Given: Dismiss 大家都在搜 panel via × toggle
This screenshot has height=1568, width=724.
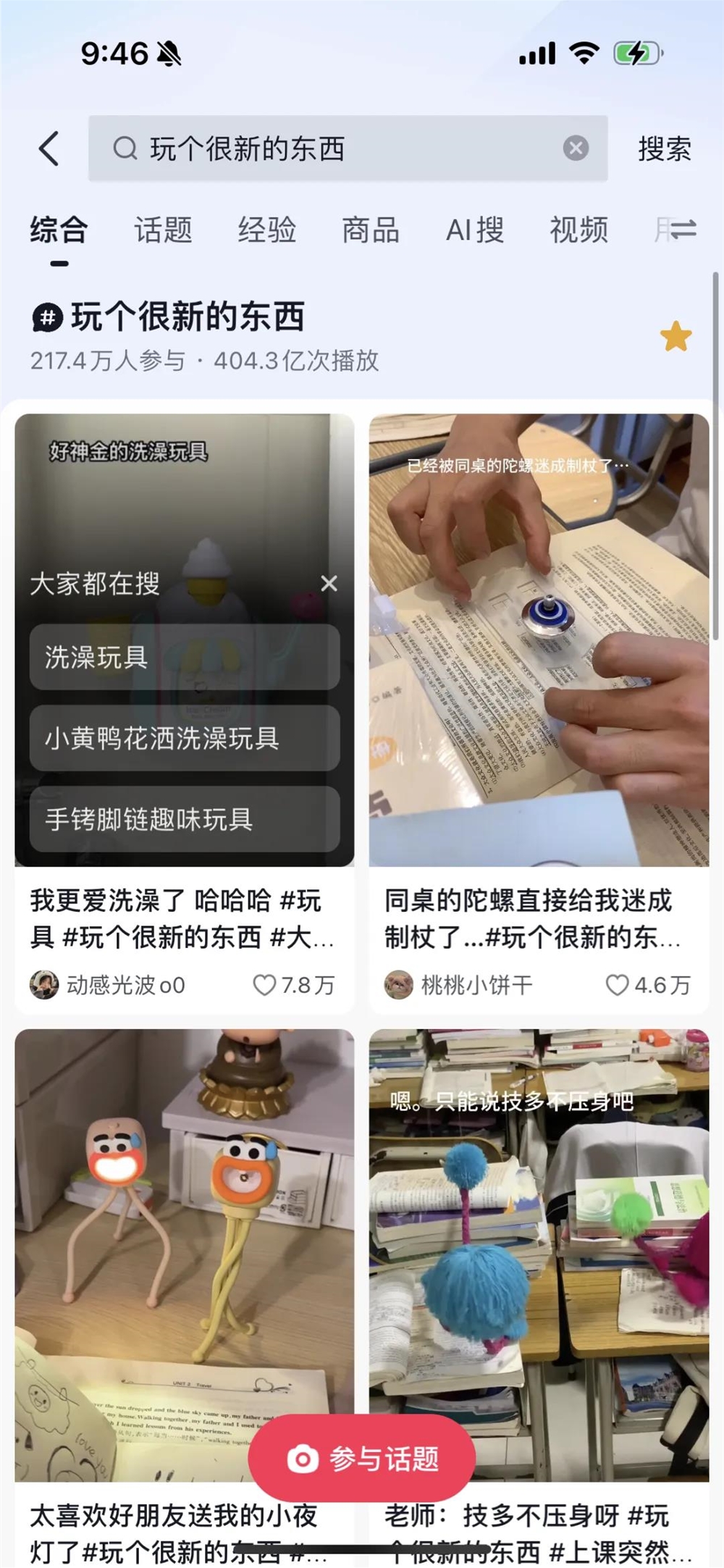Looking at the screenshot, I should coord(330,584).
